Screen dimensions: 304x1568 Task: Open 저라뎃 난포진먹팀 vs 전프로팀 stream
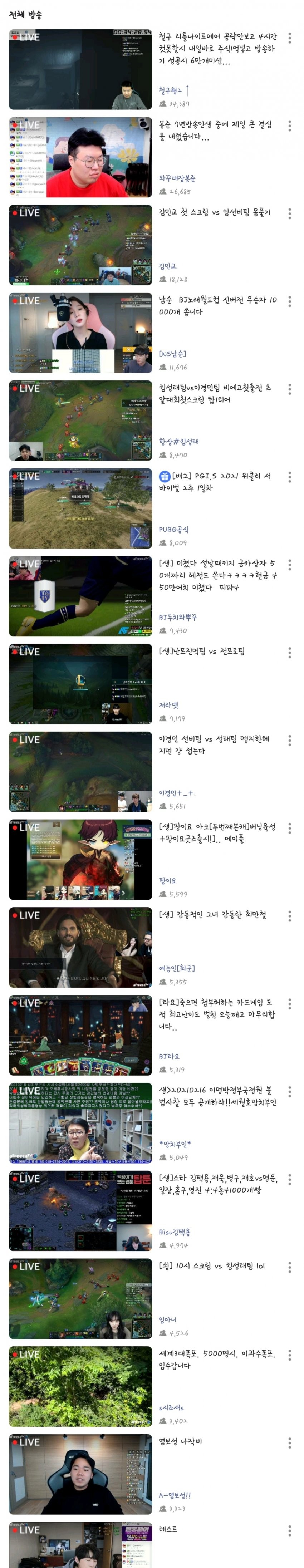coord(80,684)
